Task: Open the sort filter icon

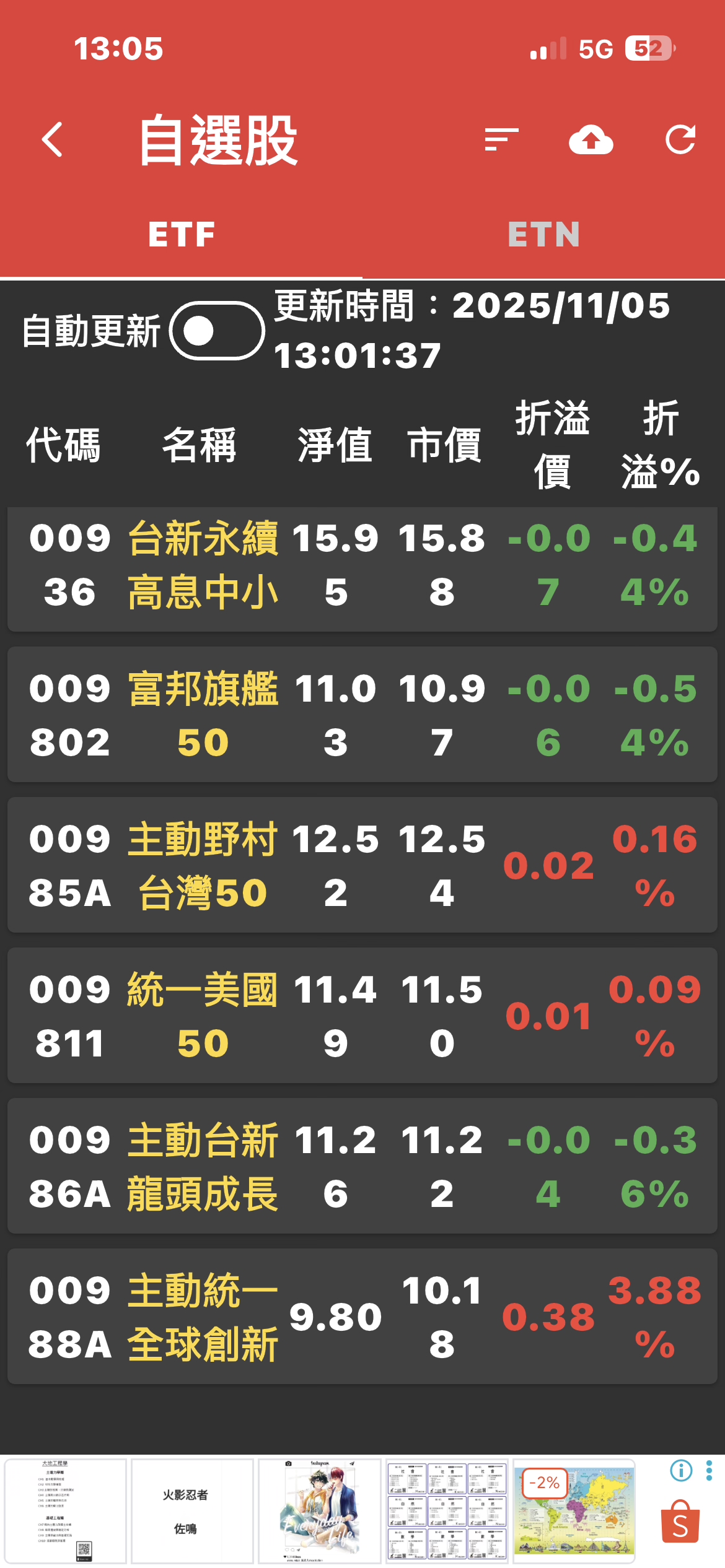Action: tap(501, 140)
